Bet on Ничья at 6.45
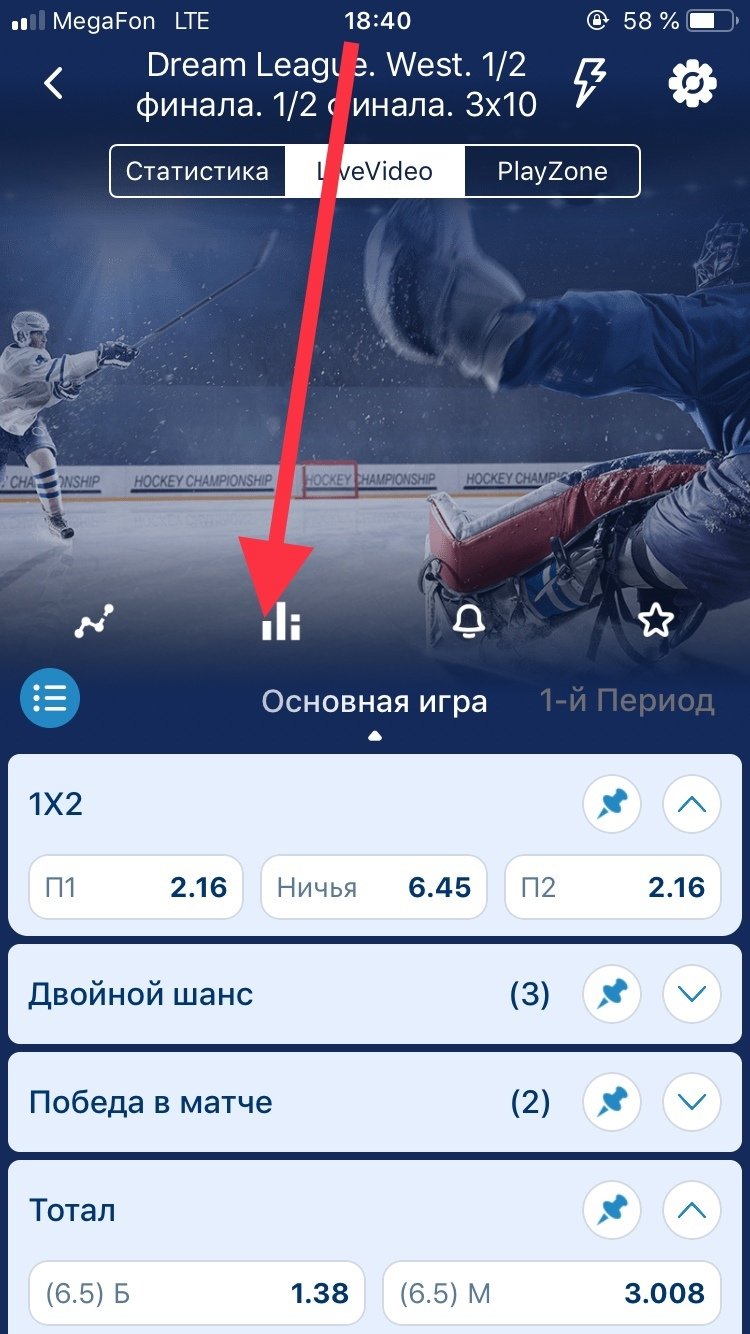The height and width of the screenshot is (1334, 750). (x=374, y=887)
